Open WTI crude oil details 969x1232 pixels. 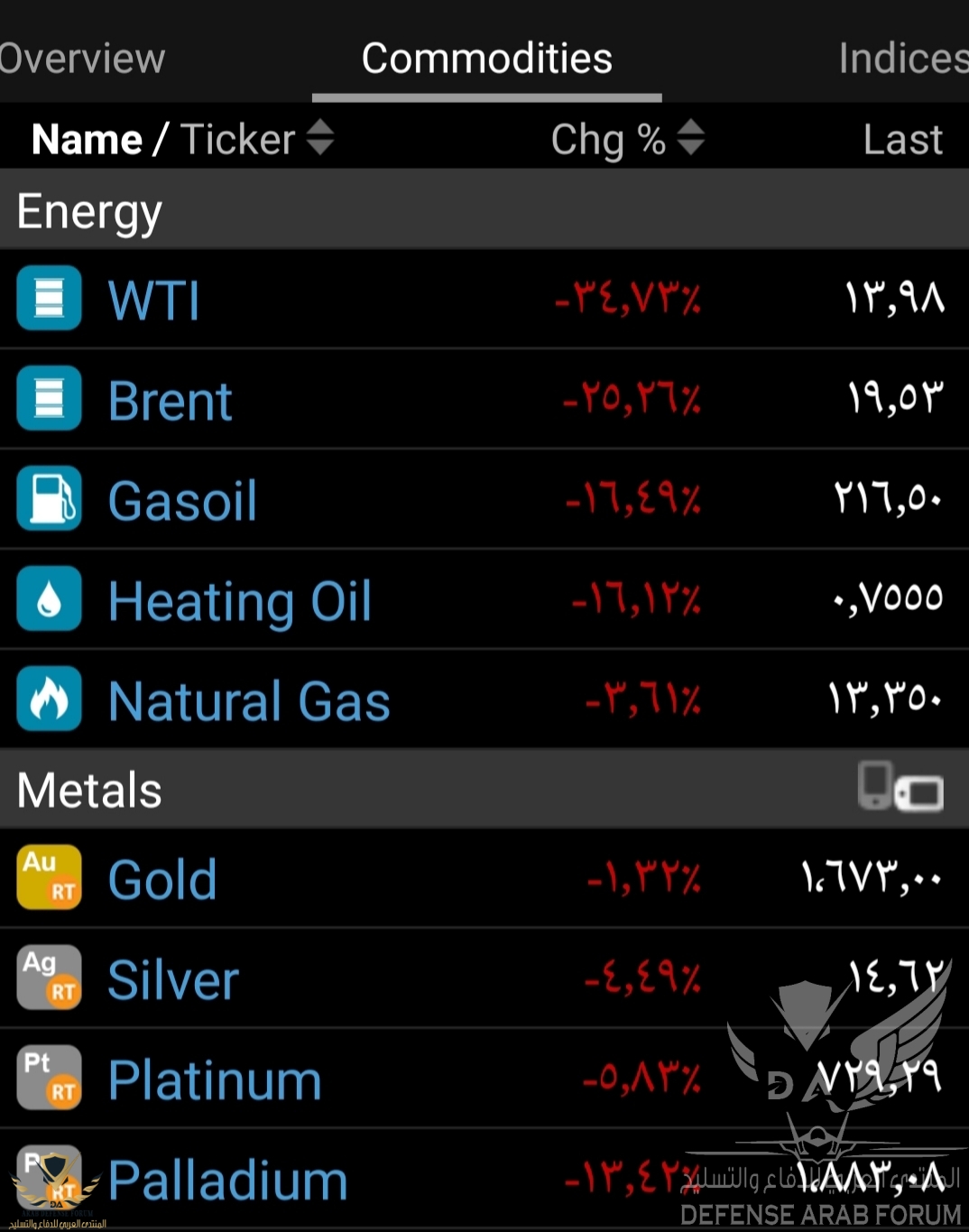(153, 300)
